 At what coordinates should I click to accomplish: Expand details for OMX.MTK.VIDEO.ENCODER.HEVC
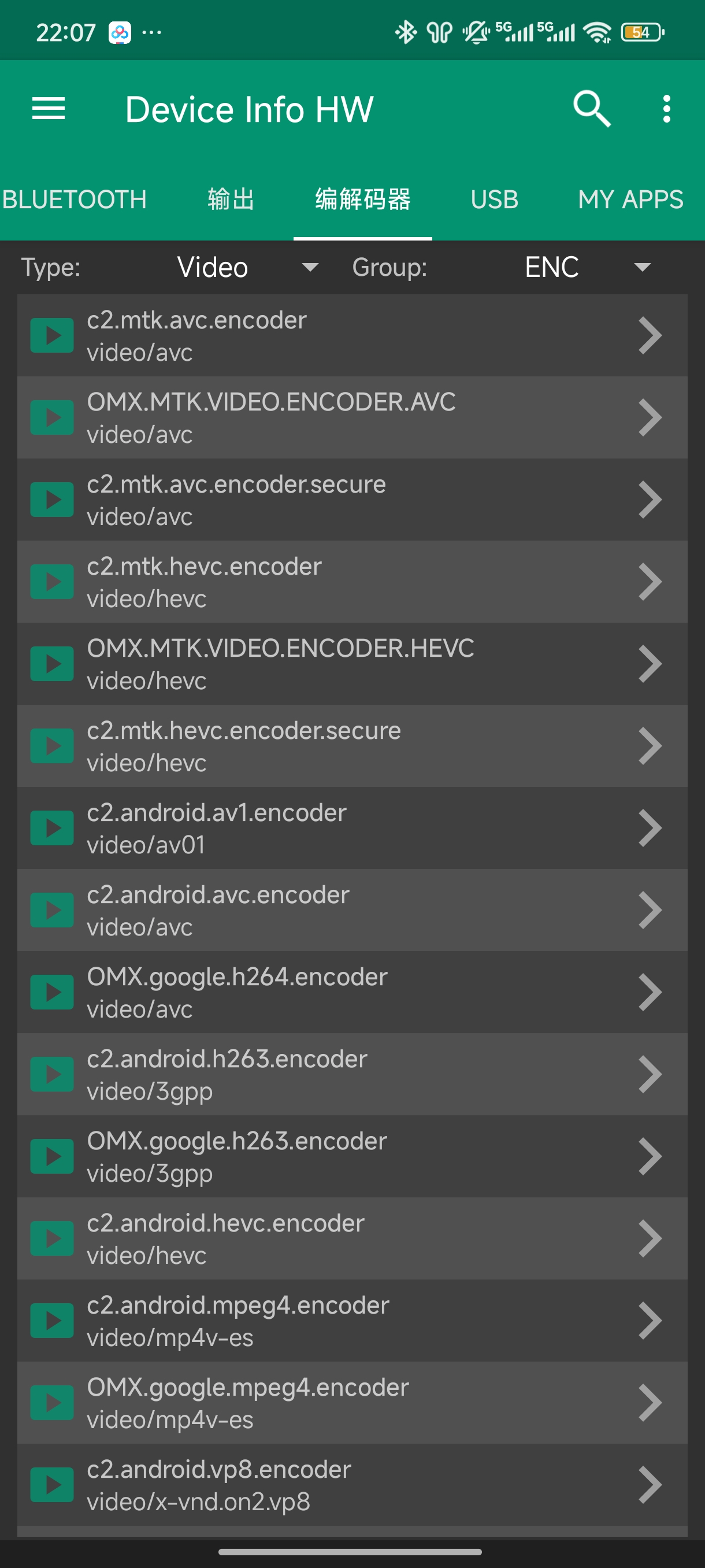click(x=651, y=663)
